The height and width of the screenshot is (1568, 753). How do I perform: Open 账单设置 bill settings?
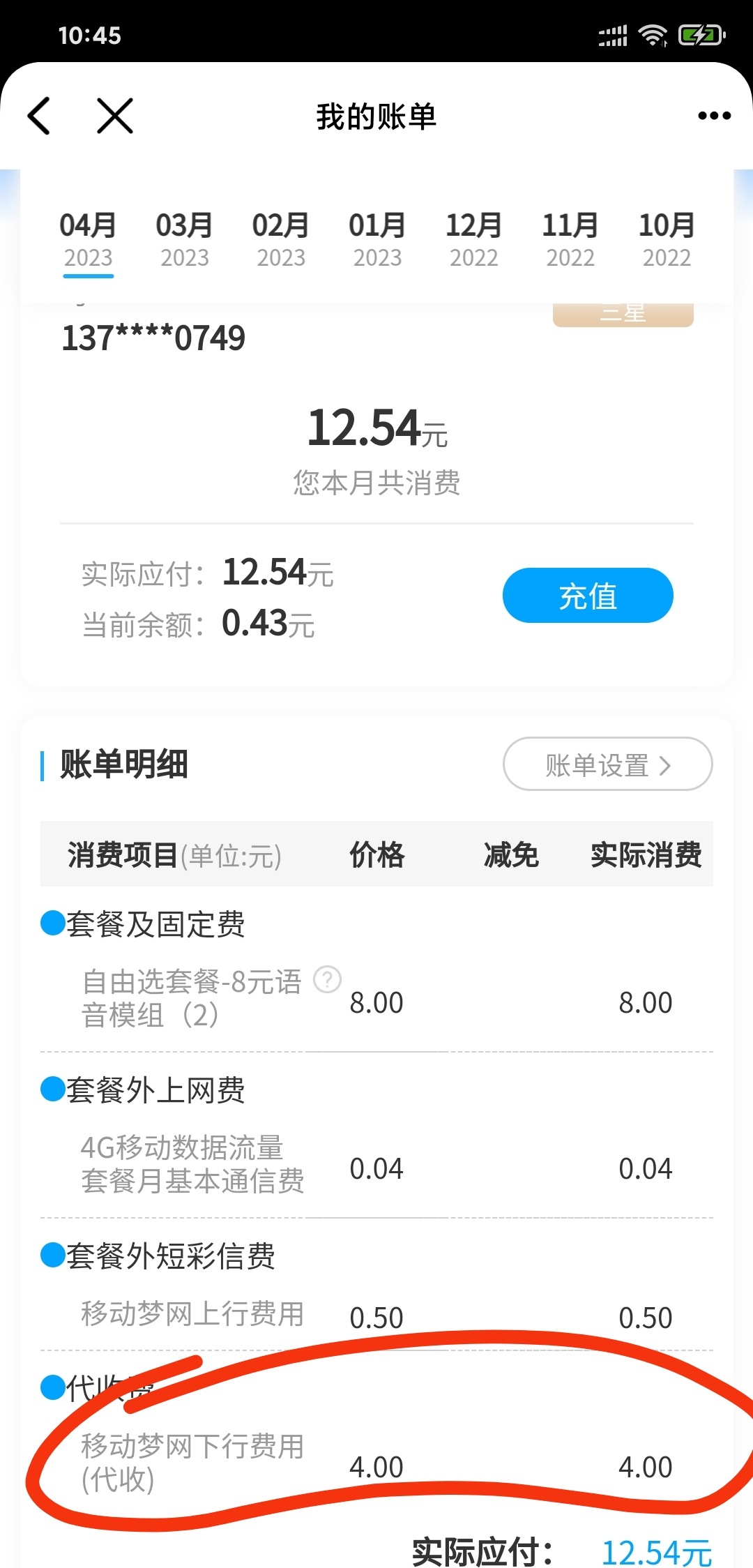(x=607, y=764)
